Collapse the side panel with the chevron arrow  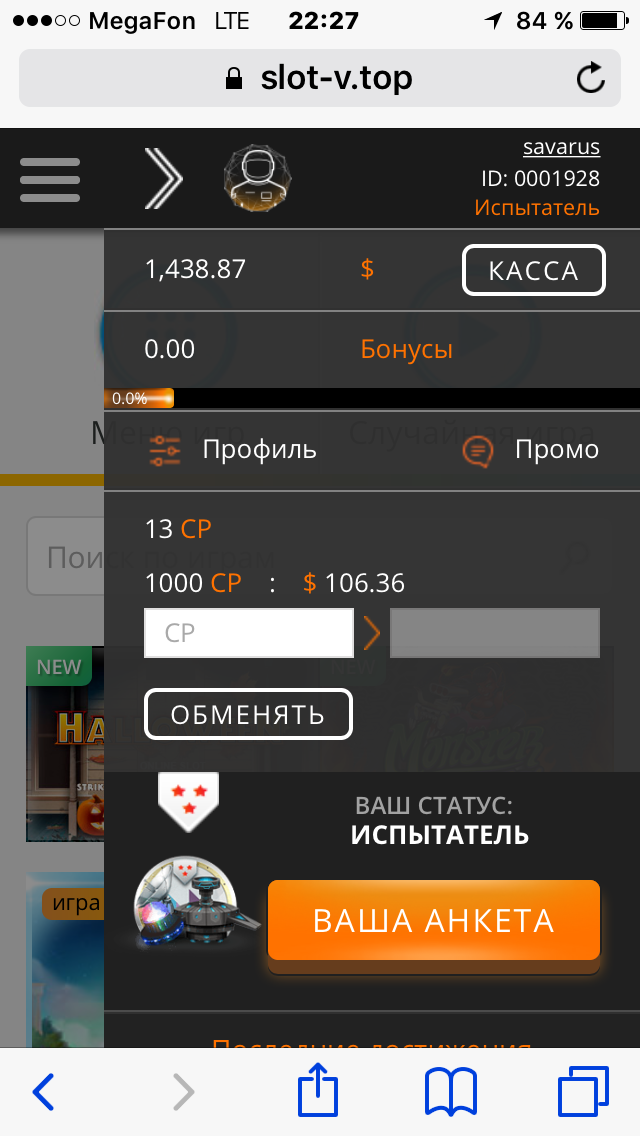(163, 179)
